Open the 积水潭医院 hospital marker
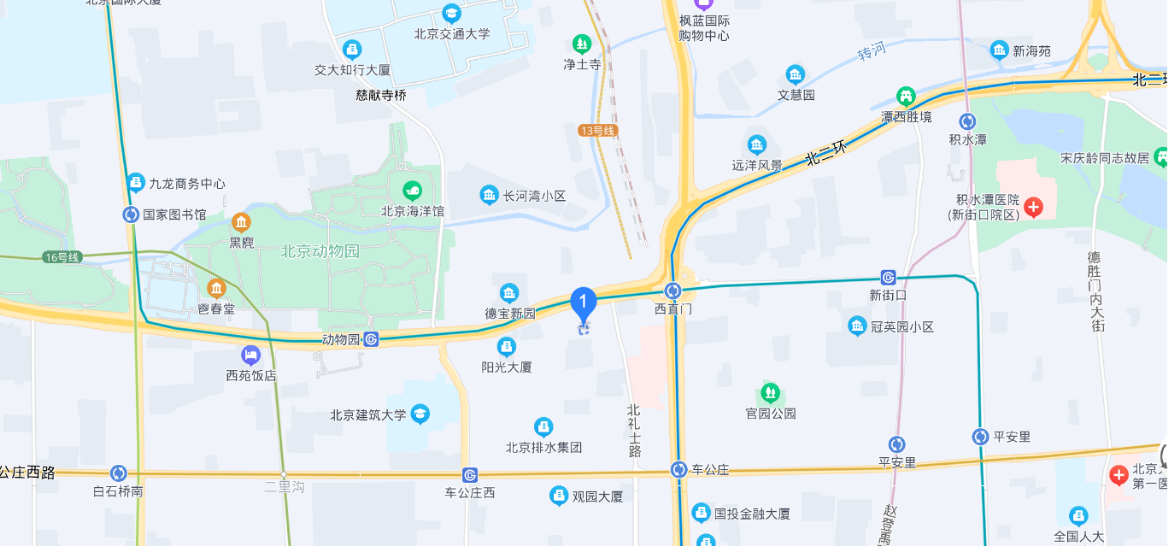Viewport: 1168px width, 546px height. [1033, 207]
